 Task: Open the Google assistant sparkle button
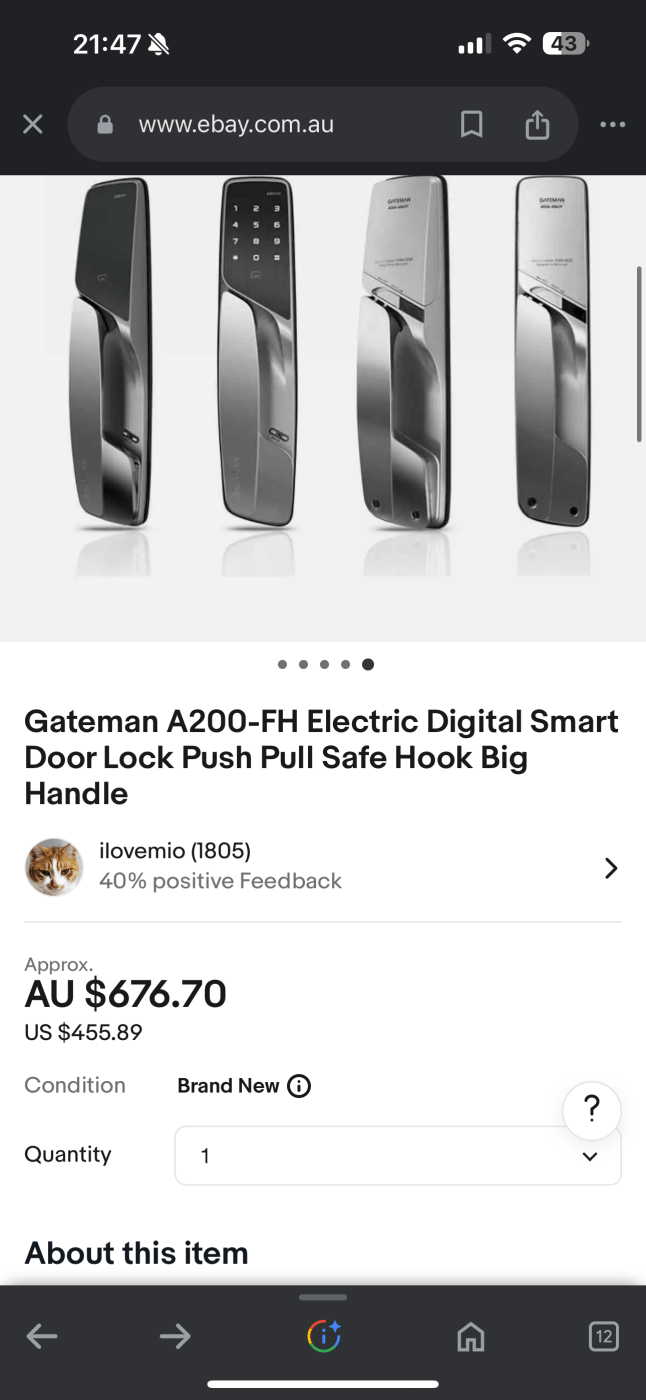[323, 1336]
